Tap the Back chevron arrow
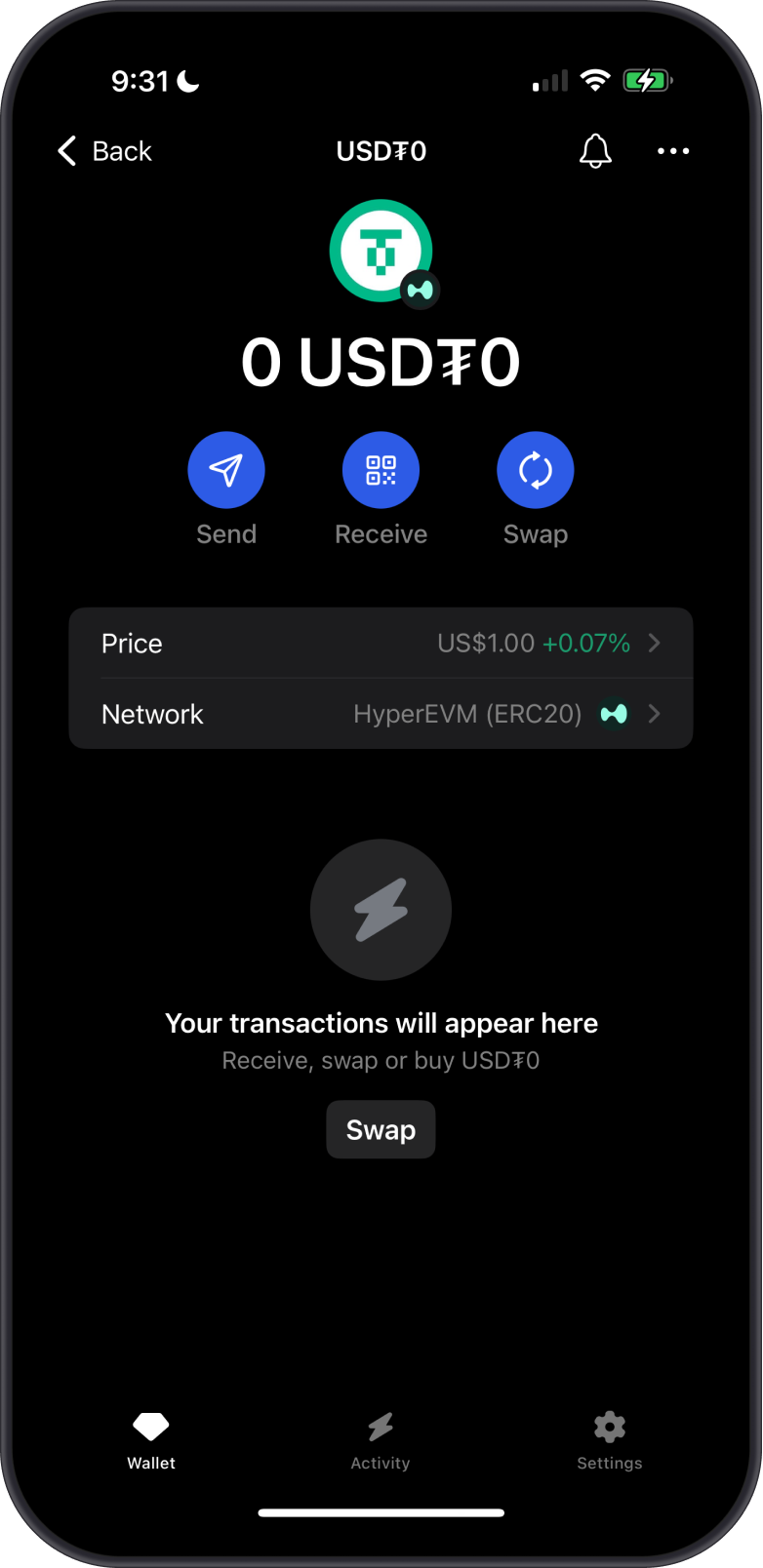 [x=65, y=151]
